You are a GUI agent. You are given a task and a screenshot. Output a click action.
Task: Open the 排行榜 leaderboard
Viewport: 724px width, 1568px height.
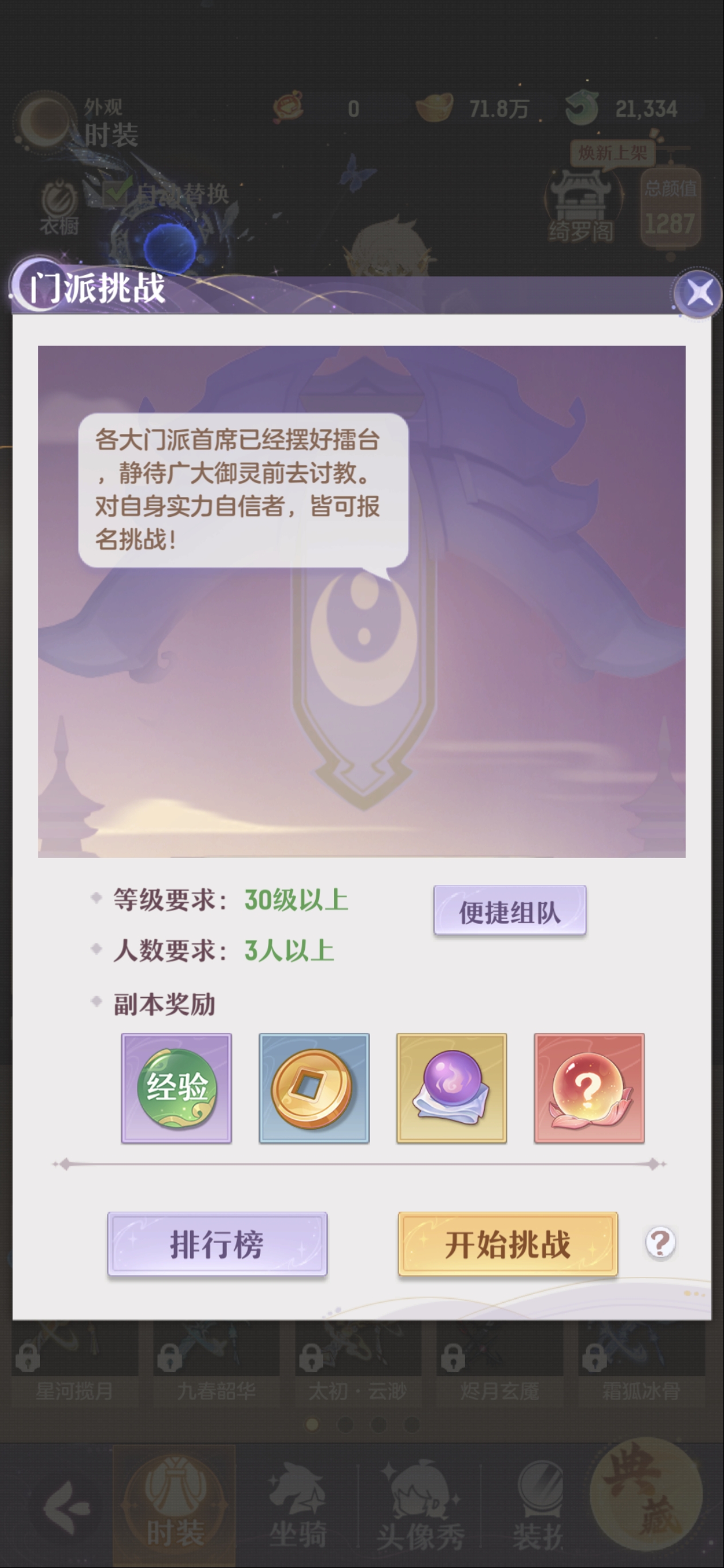(x=217, y=1244)
